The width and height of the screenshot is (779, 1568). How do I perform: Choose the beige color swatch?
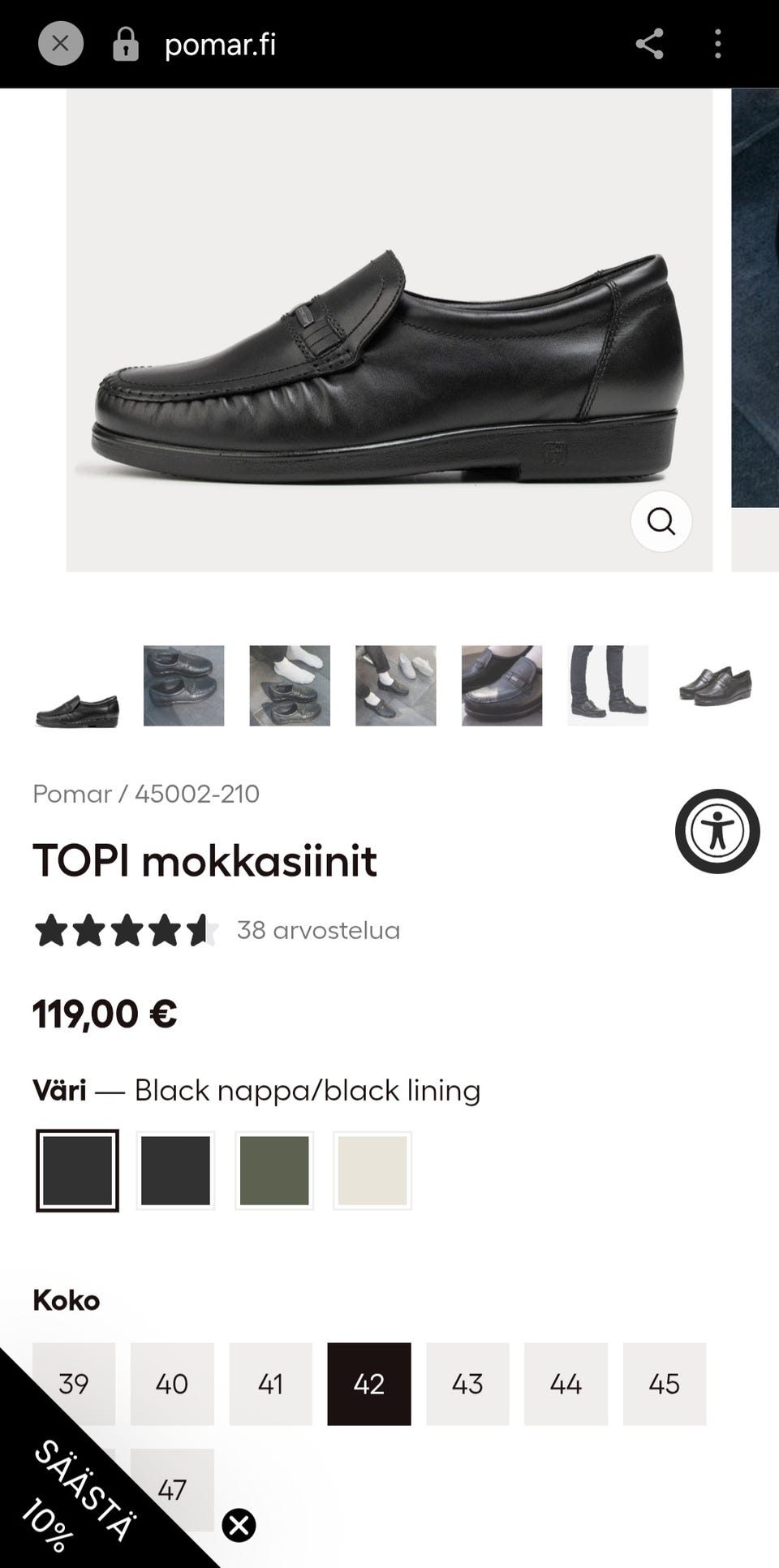coord(372,1170)
